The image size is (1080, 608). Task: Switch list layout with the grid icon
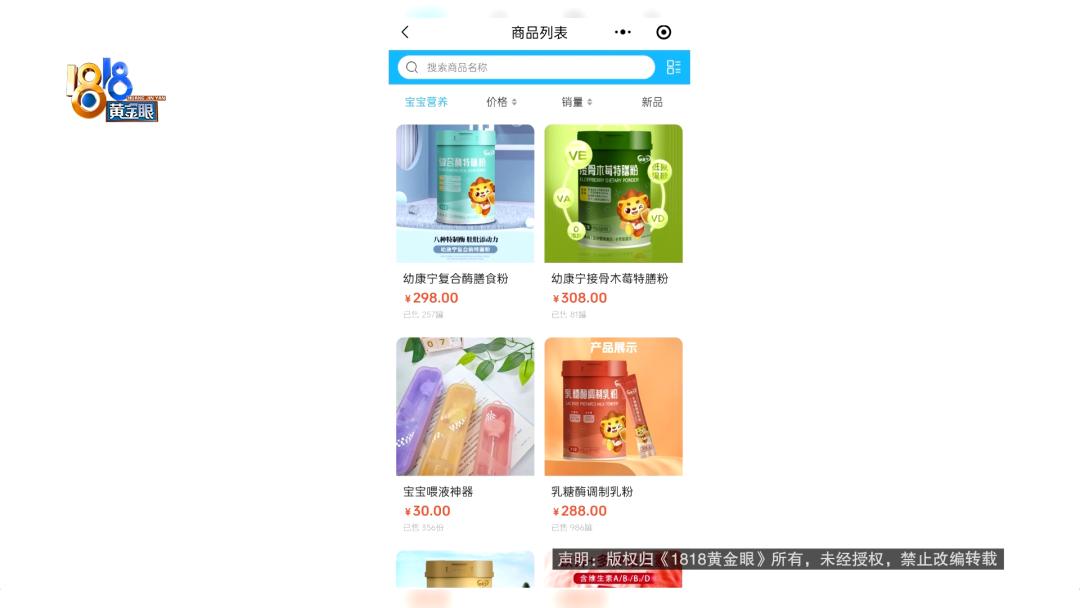[674, 67]
